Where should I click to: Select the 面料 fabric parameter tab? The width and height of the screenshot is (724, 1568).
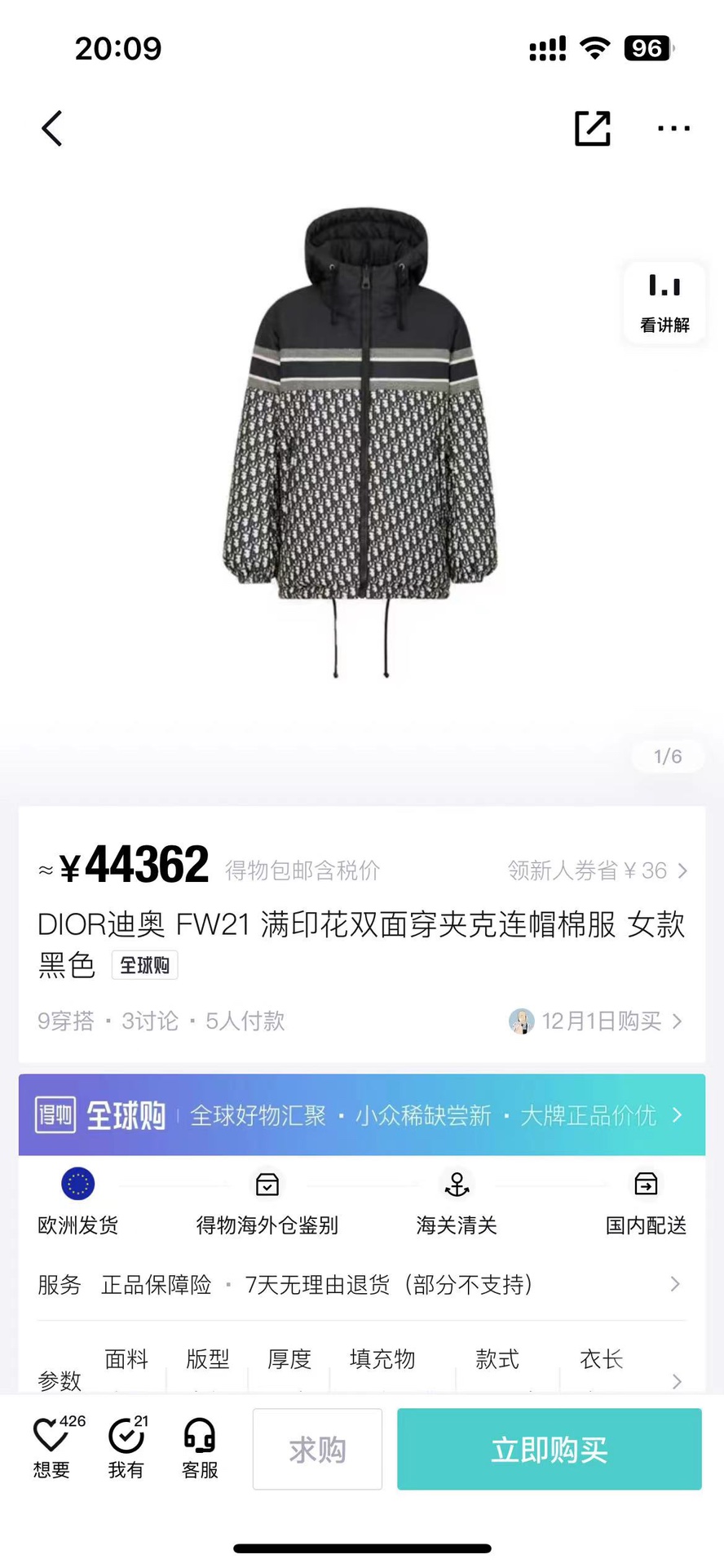click(126, 1358)
